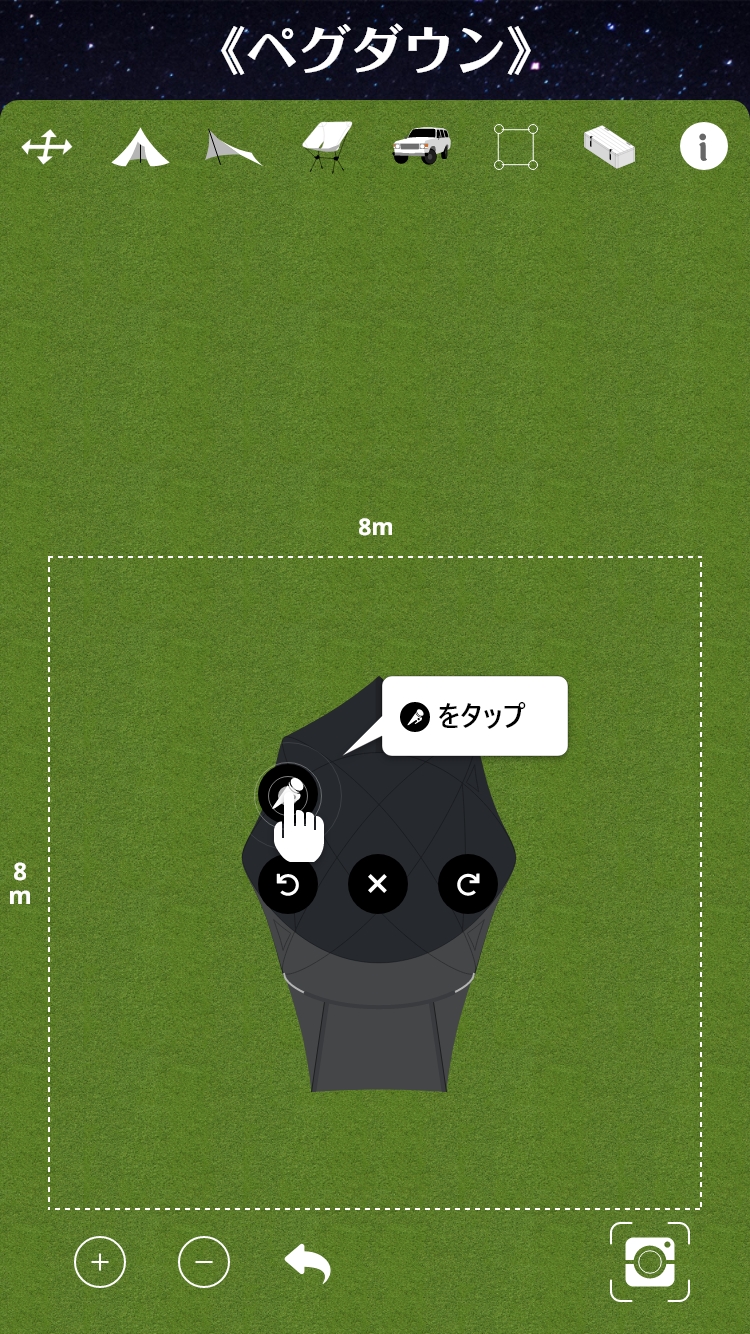The width and height of the screenshot is (750, 1334).
Task: Zoom in with the plus button
Action: (x=100, y=1262)
